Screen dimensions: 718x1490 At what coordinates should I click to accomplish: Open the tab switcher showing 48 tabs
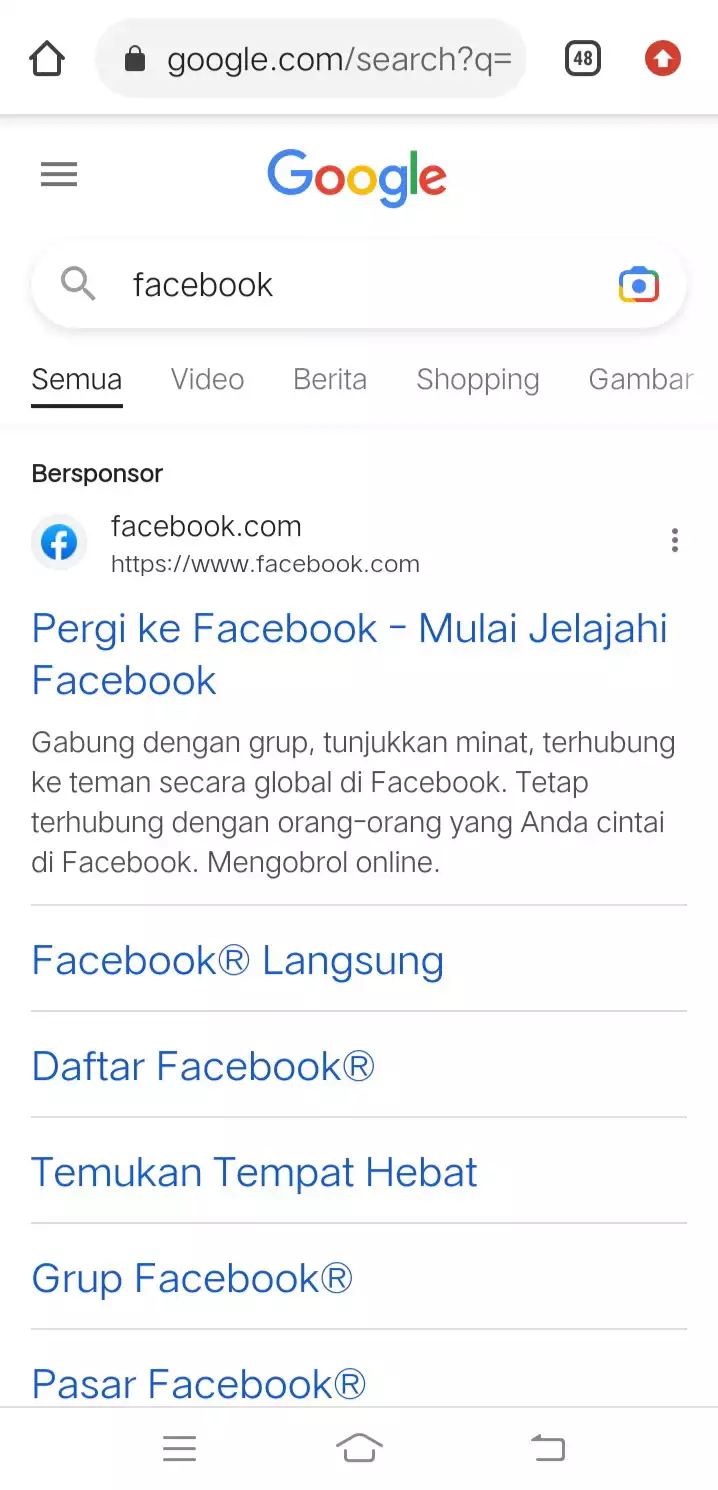(x=583, y=59)
